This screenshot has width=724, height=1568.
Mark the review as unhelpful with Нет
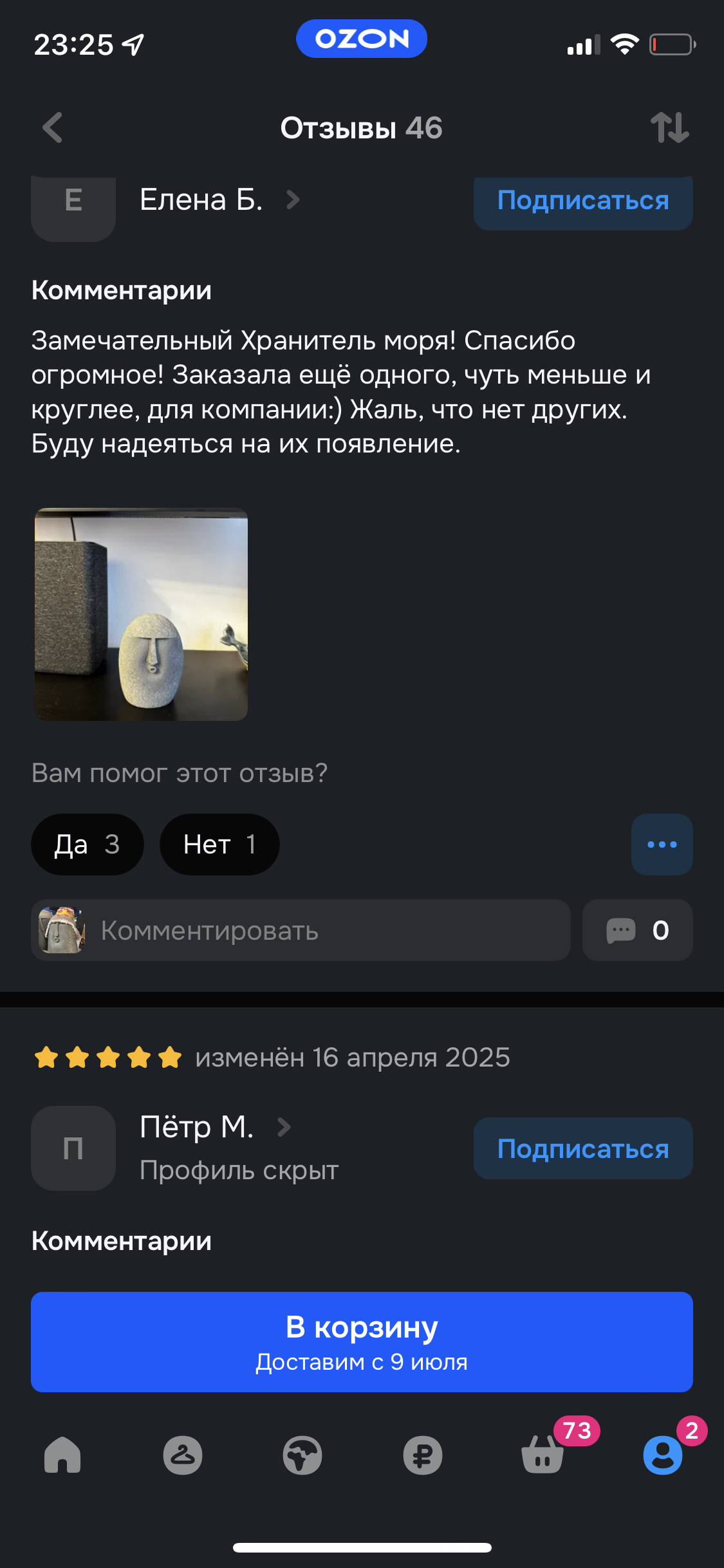(x=219, y=844)
